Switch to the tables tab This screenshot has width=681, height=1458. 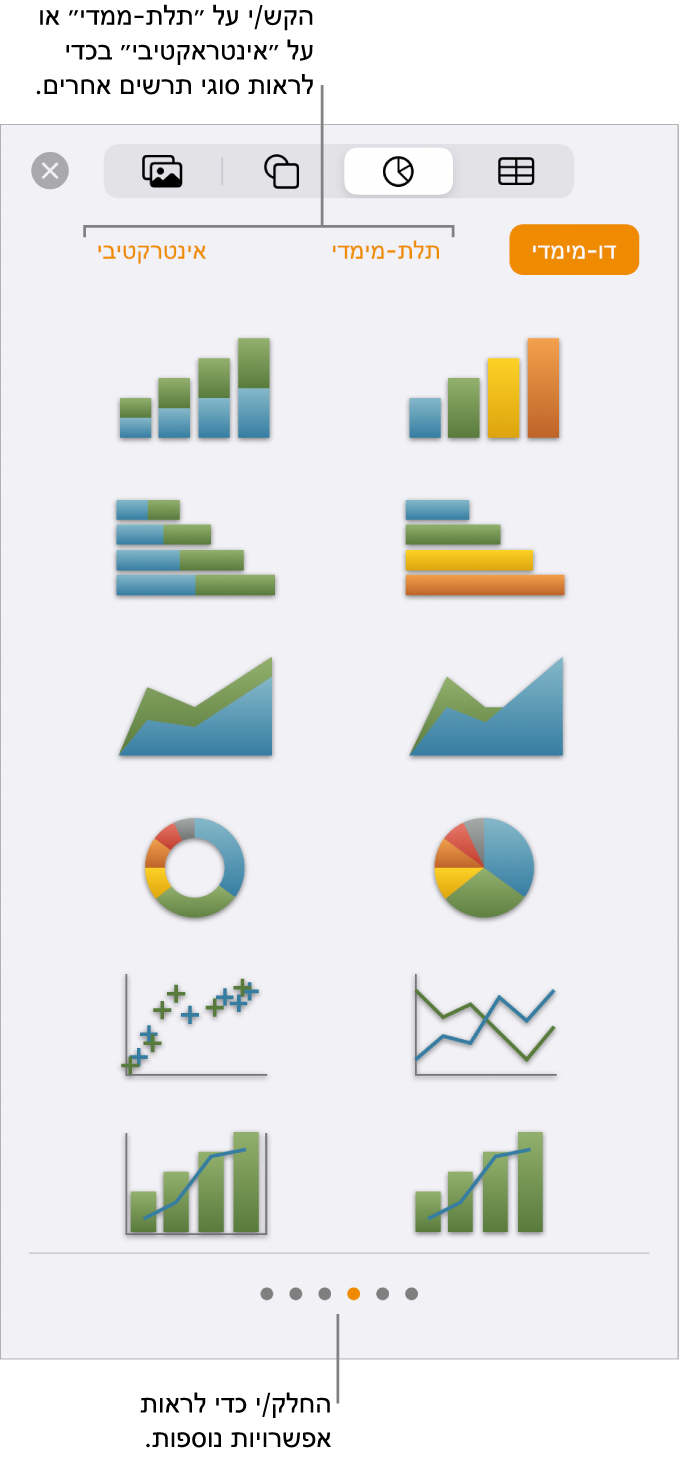point(516,171)
